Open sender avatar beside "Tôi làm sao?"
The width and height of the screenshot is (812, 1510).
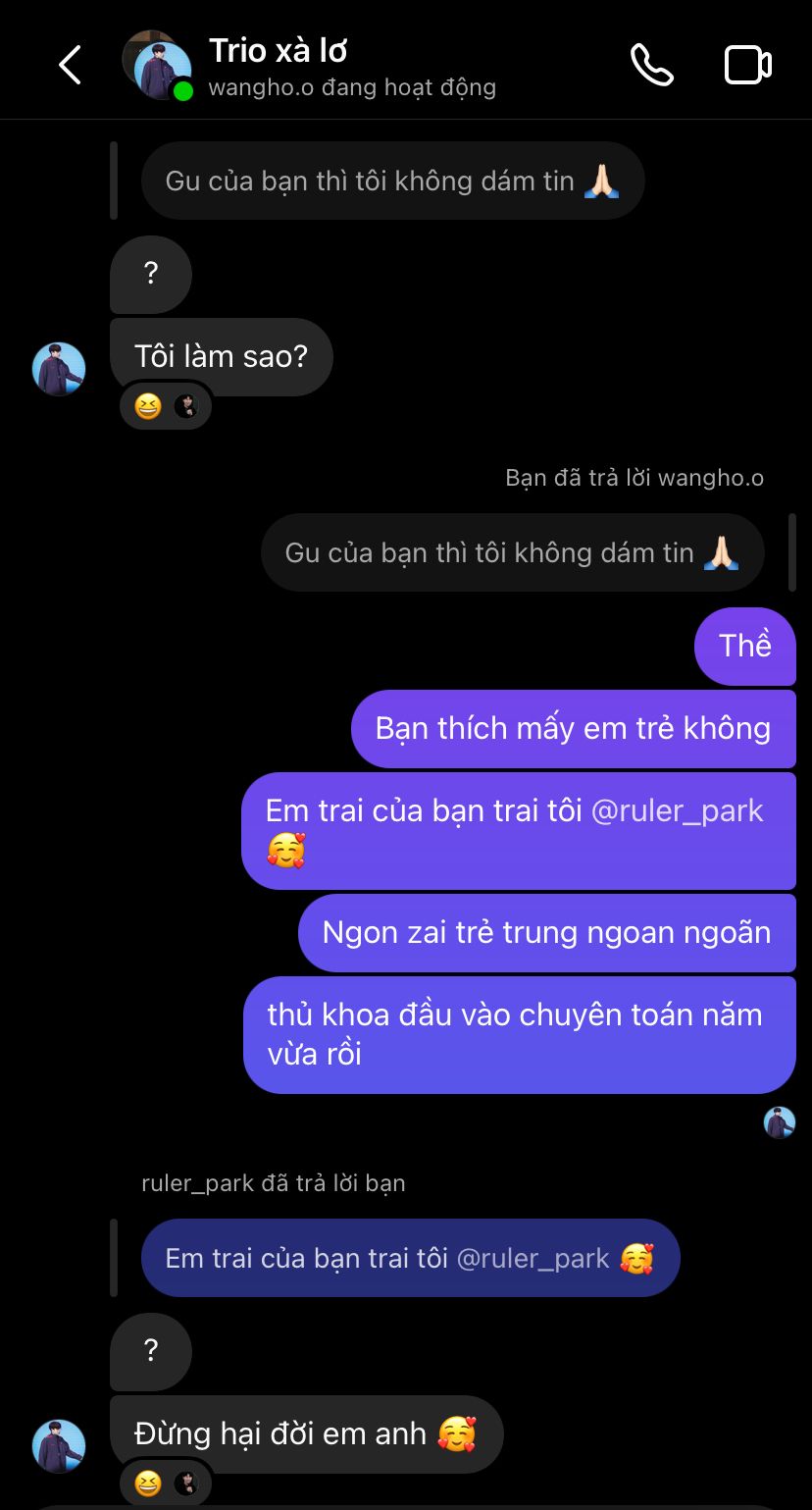coord(59,369)
